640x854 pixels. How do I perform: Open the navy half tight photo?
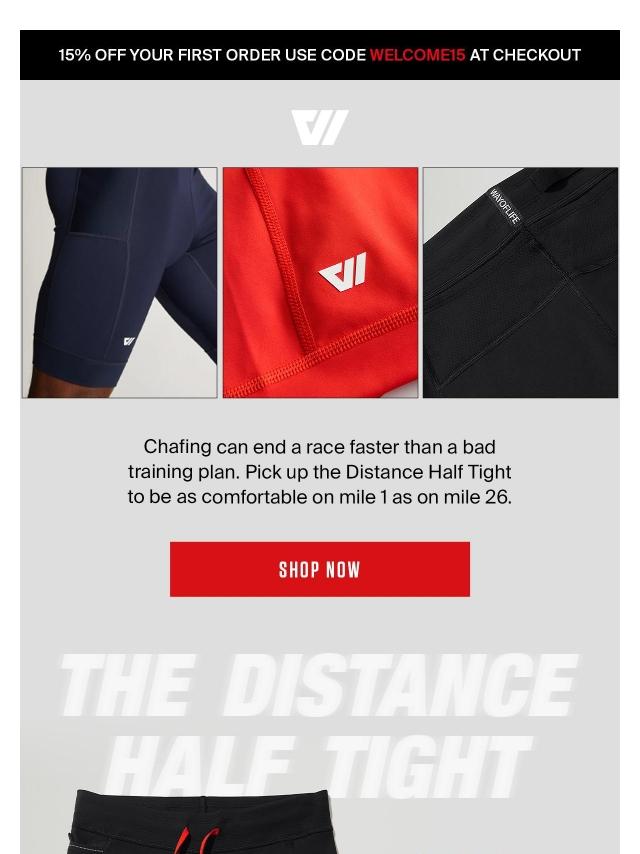[119, 282]
